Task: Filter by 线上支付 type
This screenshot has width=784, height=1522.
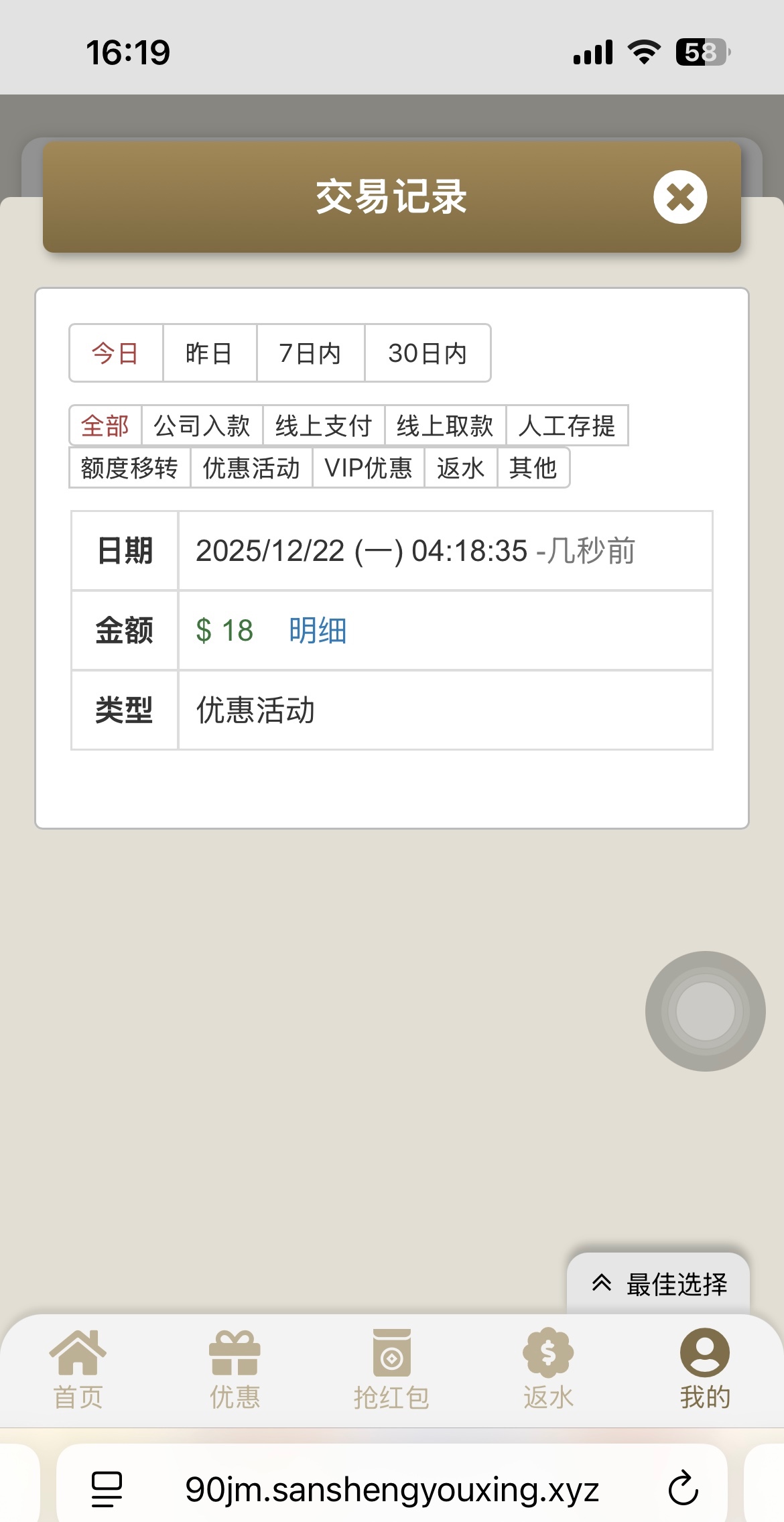Action: 324,426
